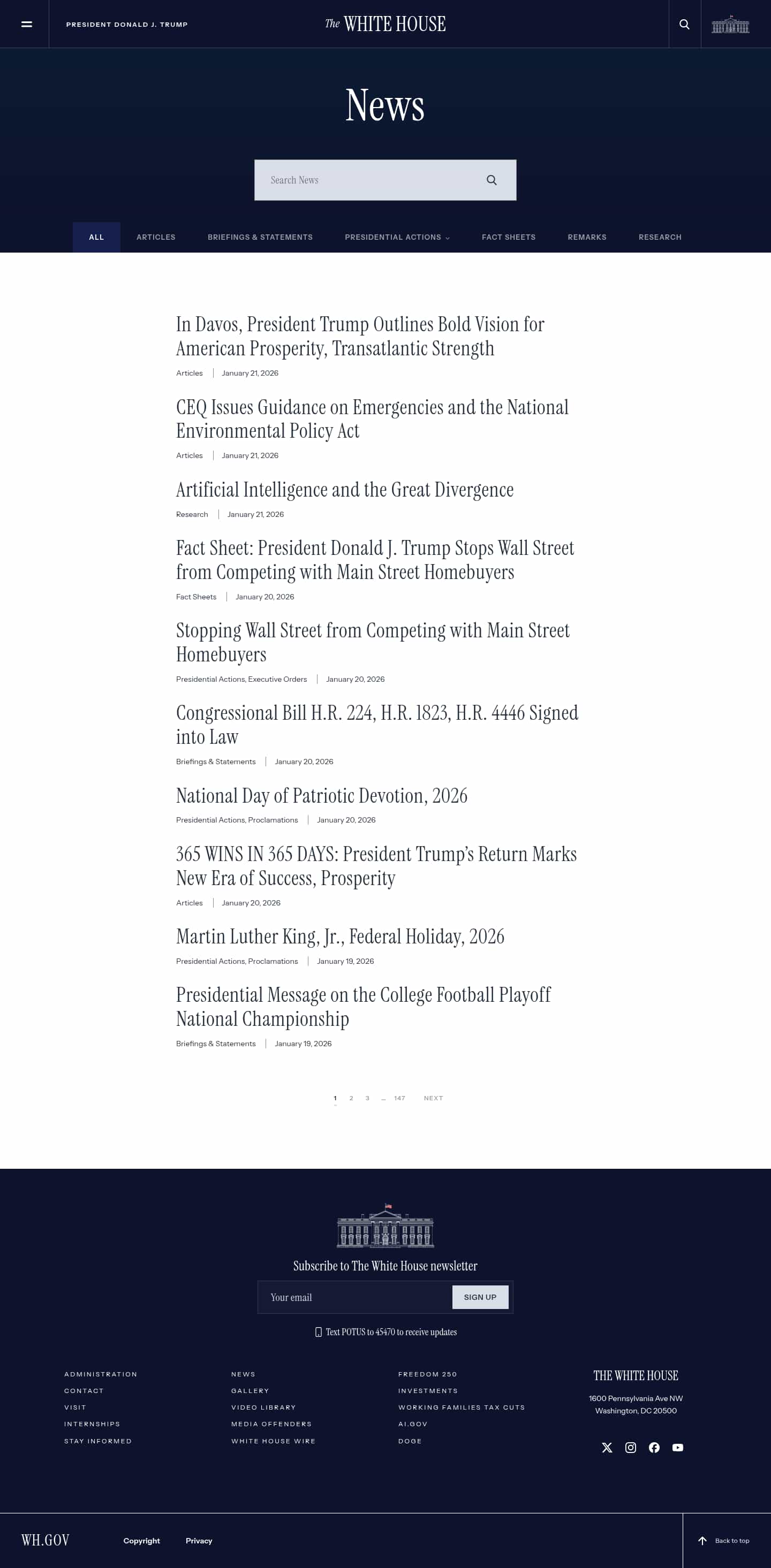Screen dimensions: 771x1568
Task: Open the White House Instagram page
Action: pos(631,1448)
